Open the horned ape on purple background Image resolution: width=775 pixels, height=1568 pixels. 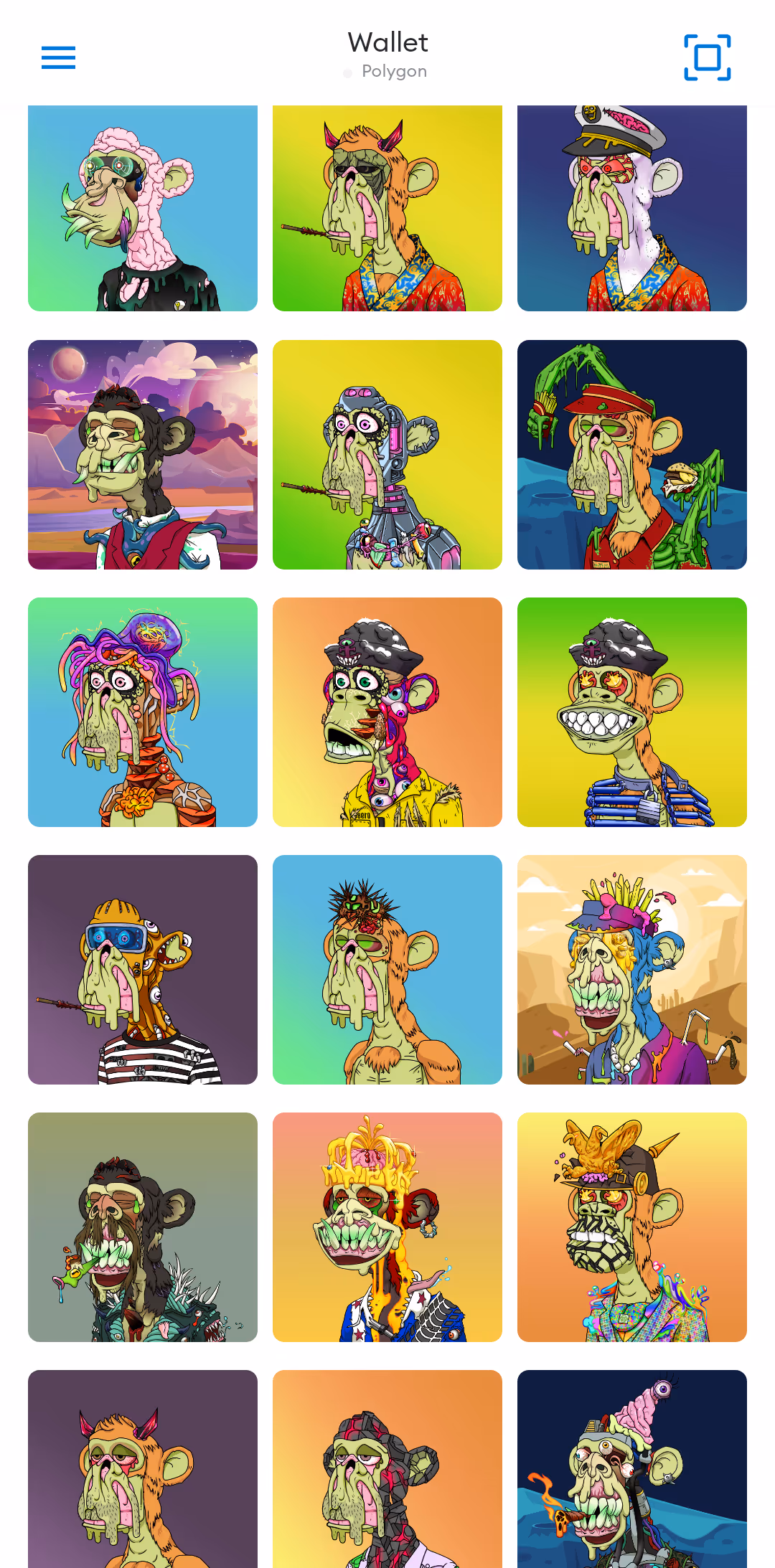click(143, 1469)
